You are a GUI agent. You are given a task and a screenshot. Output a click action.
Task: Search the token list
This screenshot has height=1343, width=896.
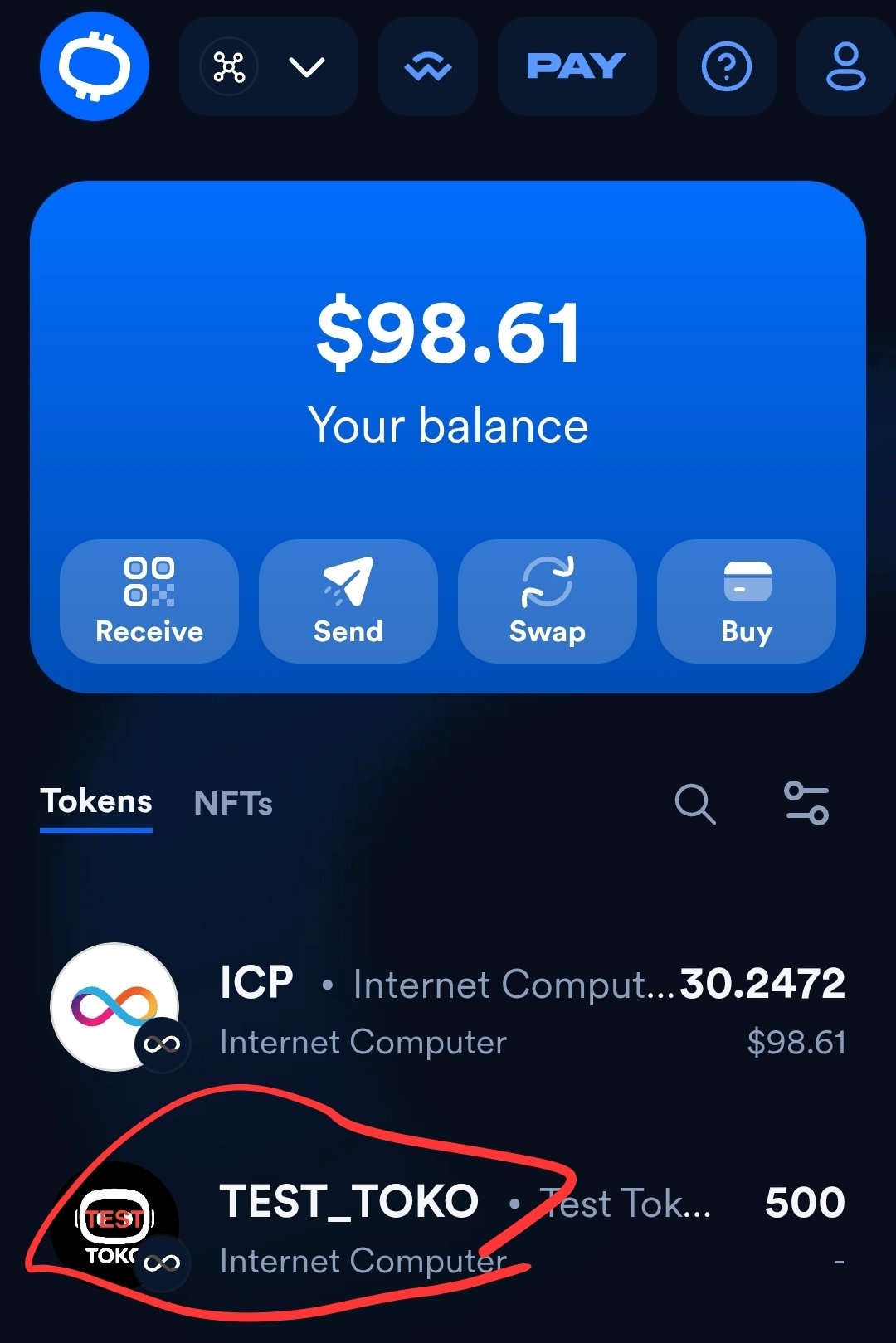click(694, 803)
